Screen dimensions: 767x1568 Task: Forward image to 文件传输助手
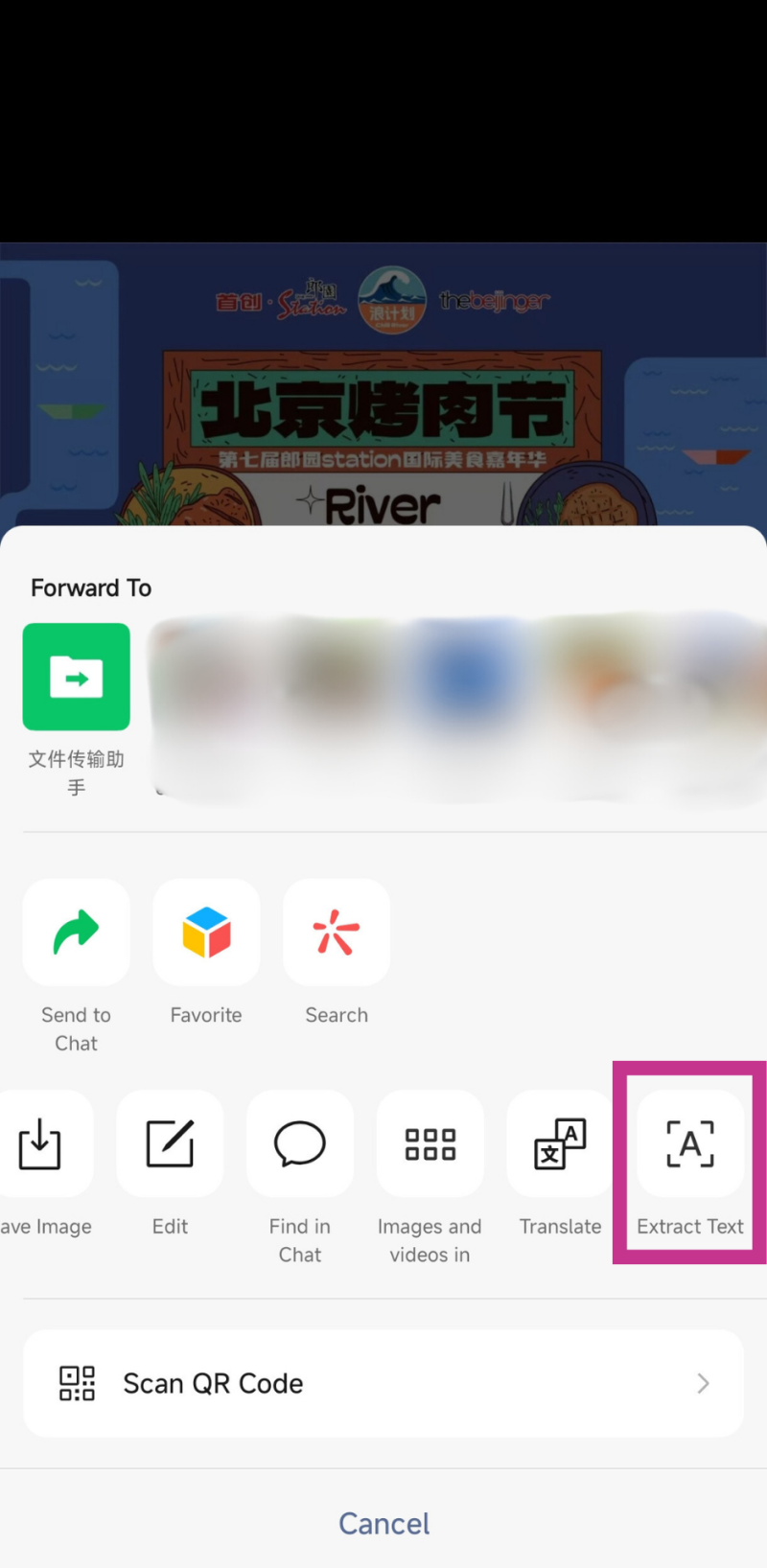[77, 678]
